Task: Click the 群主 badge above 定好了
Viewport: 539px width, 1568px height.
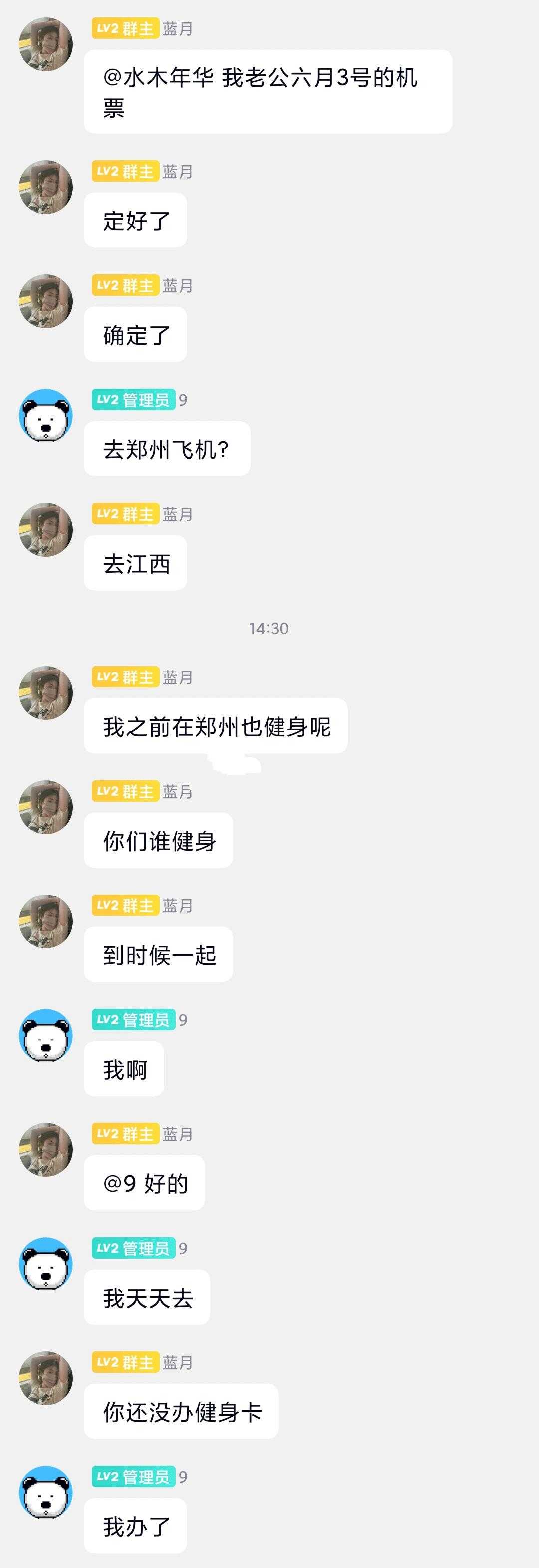Action: click(125, 172)
